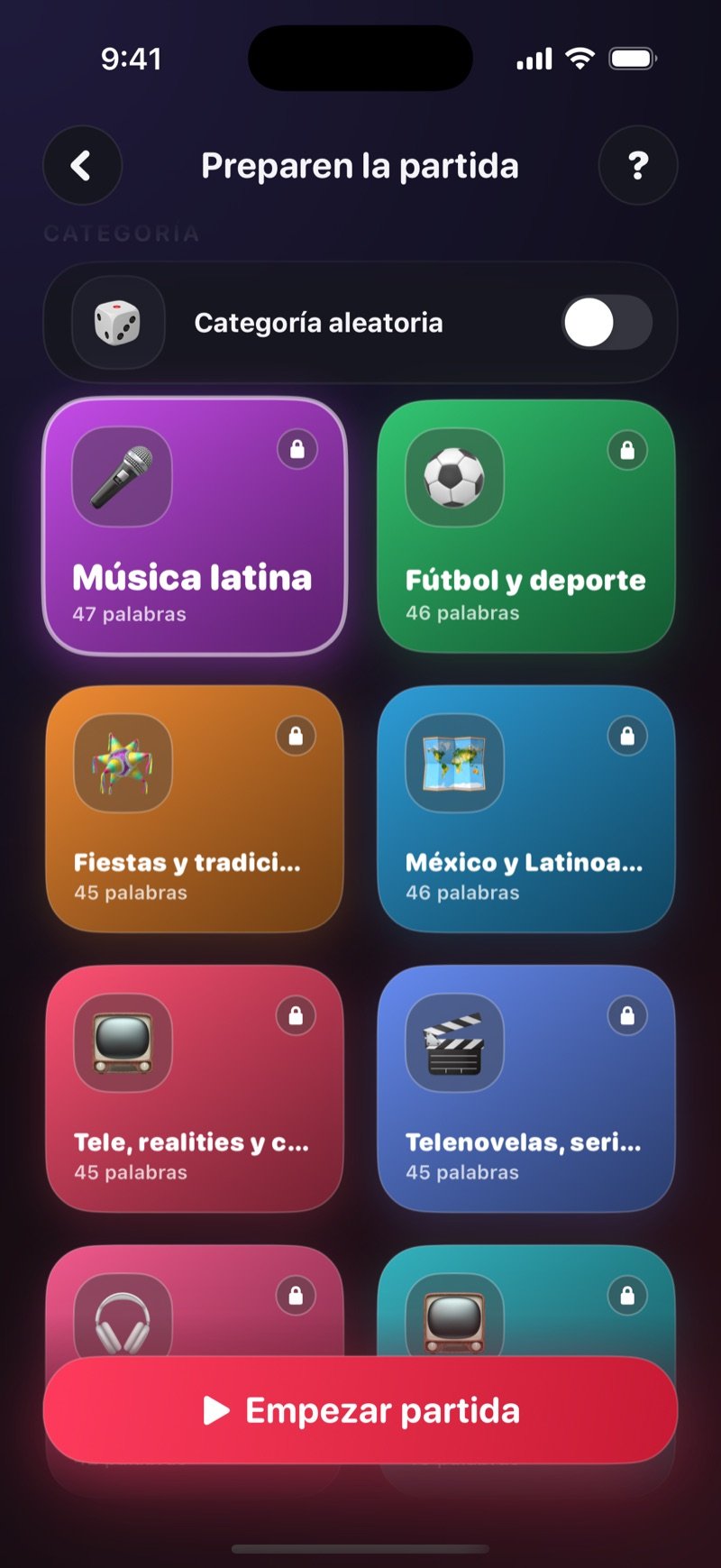Screen dimensions: 721x1568
Task: Select the headphones category card
Action: [x=195, y=1301]
